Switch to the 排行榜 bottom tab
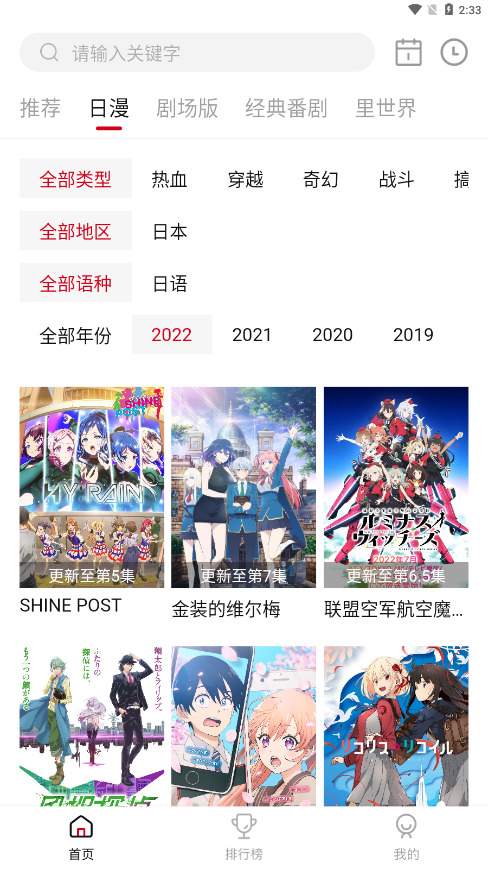Viewport: 488px width, 869px height. [244, 837]
